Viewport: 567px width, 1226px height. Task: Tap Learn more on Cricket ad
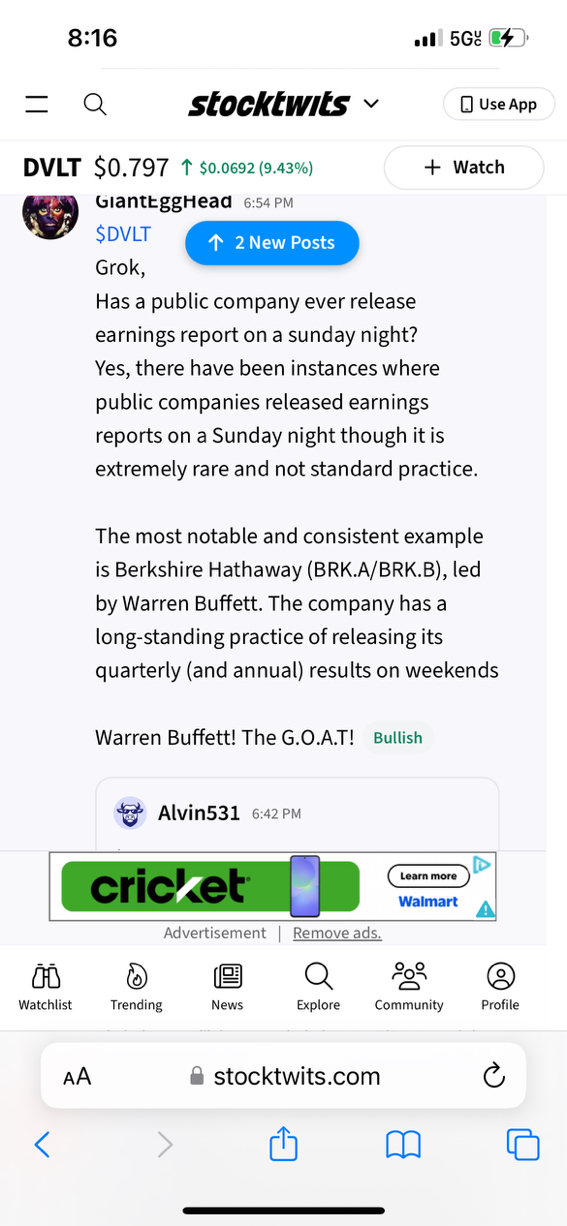(x=428, y=876)
